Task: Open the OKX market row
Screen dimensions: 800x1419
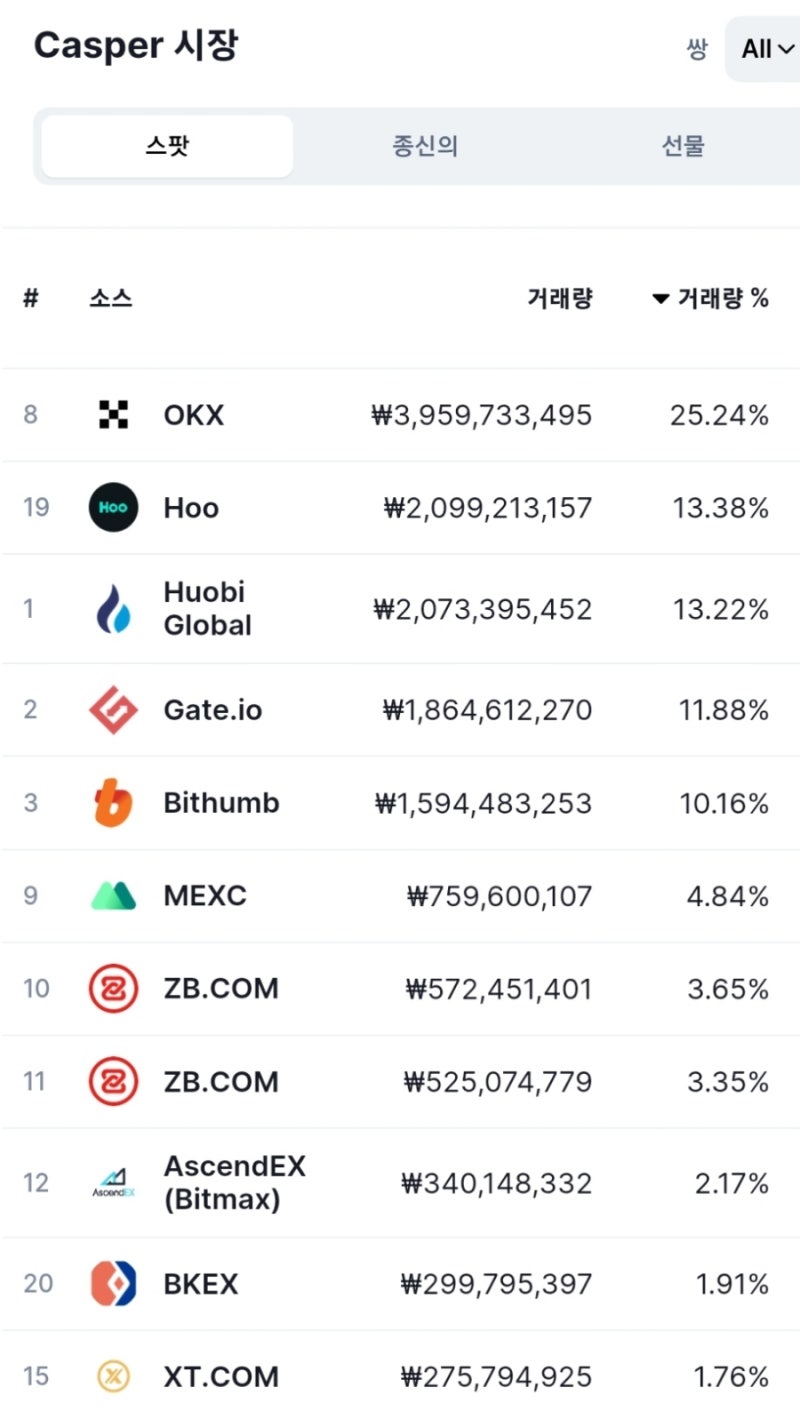Action: (400, 415)
